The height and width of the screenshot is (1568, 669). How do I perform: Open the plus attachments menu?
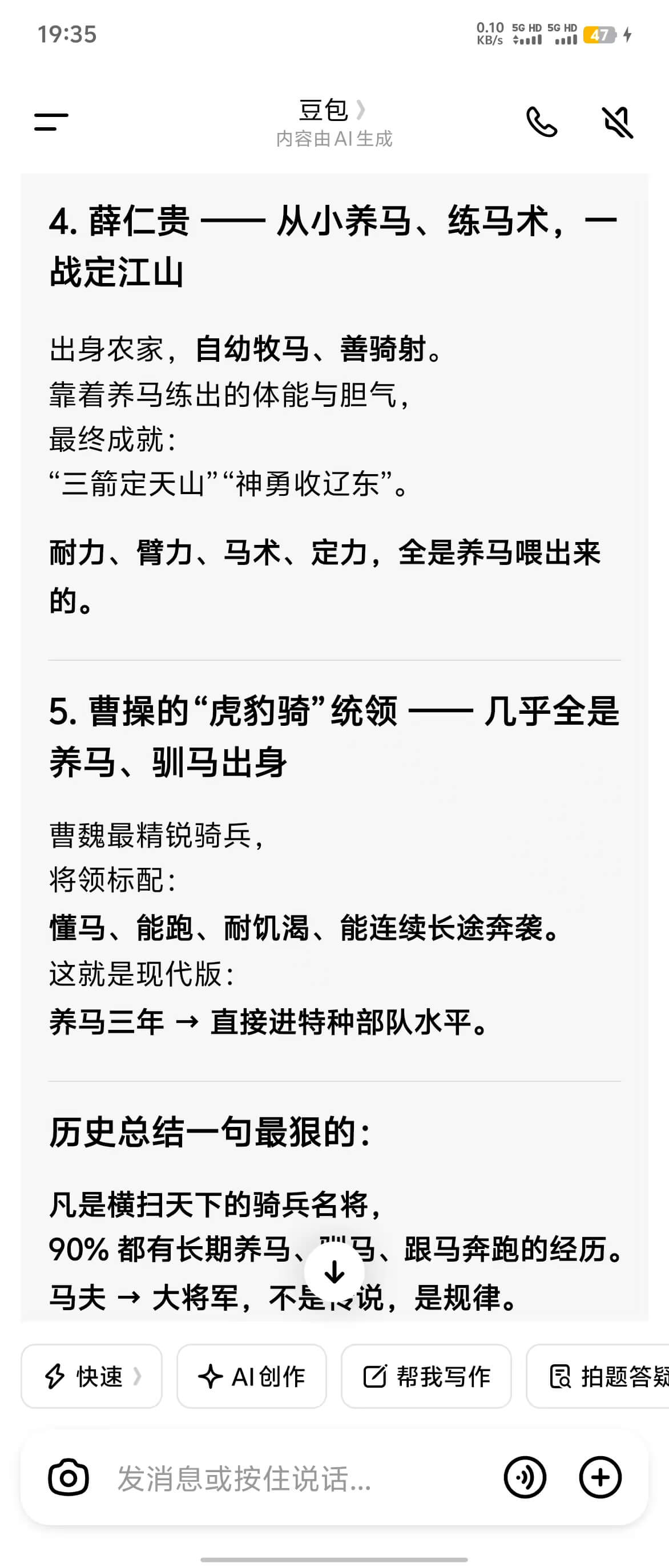point(599,1477)
